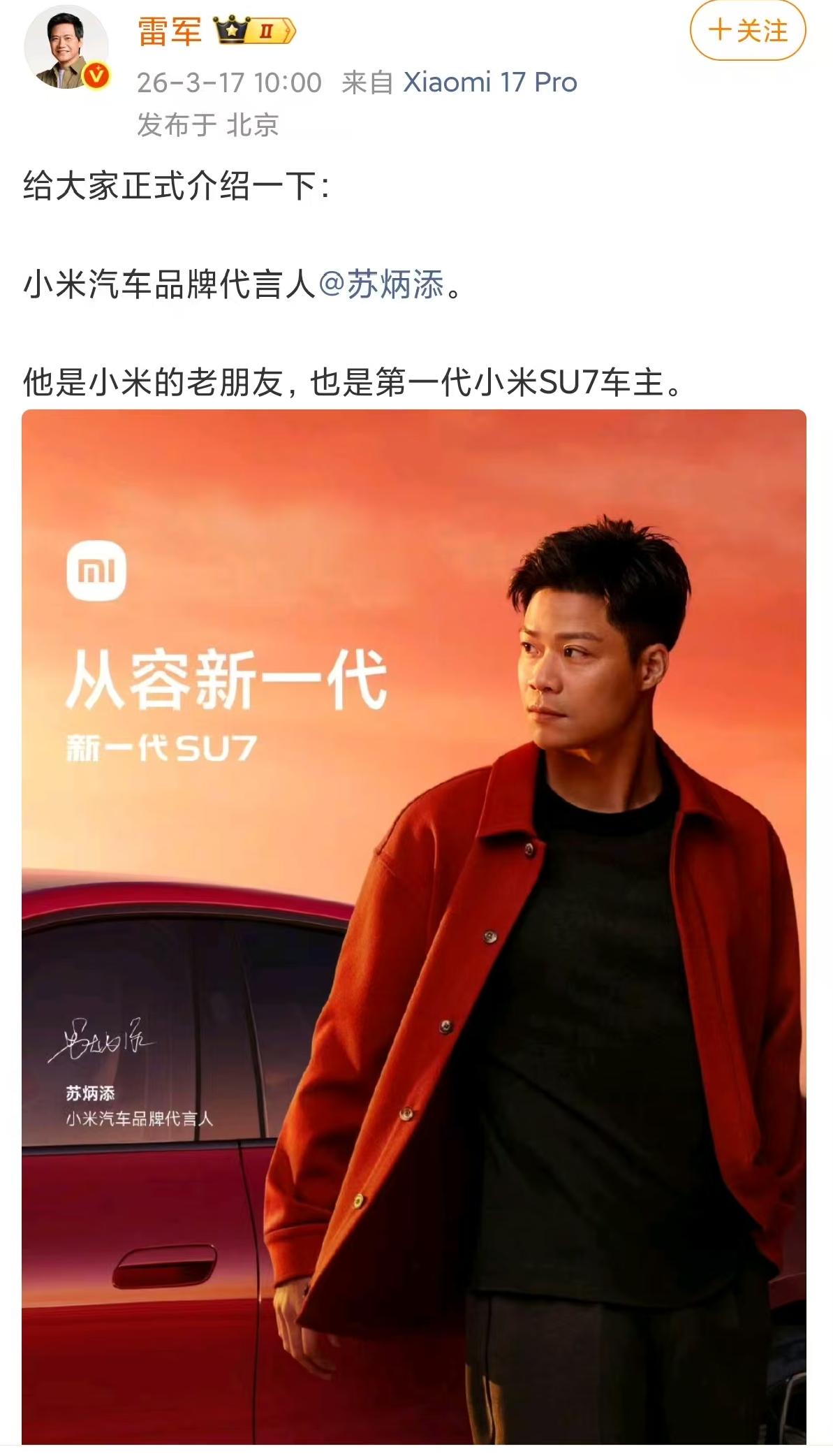This screenshot has height=1456, width=833.
Task: Tap the username 雷军
Action: point(170,31)
